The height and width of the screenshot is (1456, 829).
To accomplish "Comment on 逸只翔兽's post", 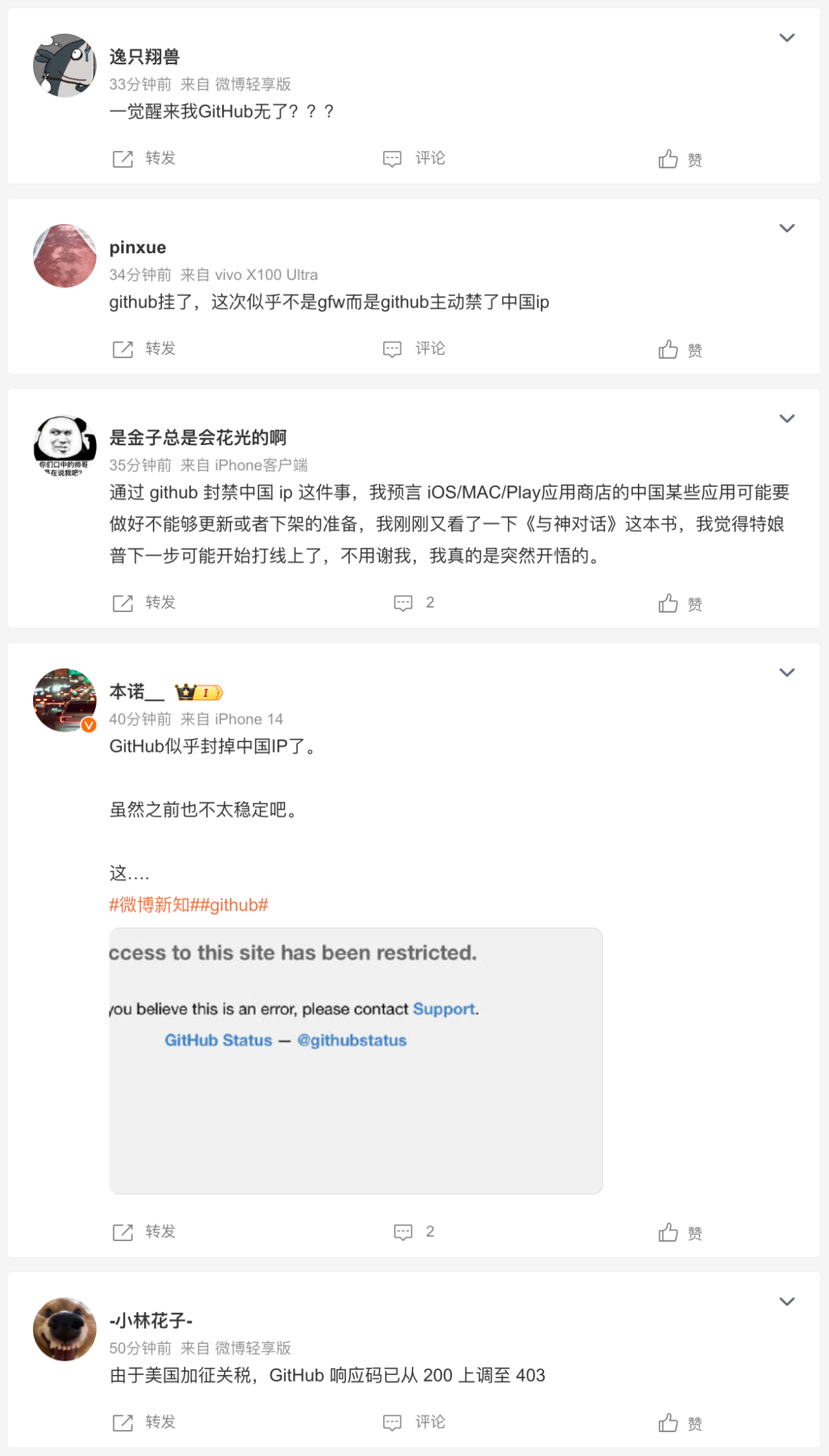I will point(414,159).
